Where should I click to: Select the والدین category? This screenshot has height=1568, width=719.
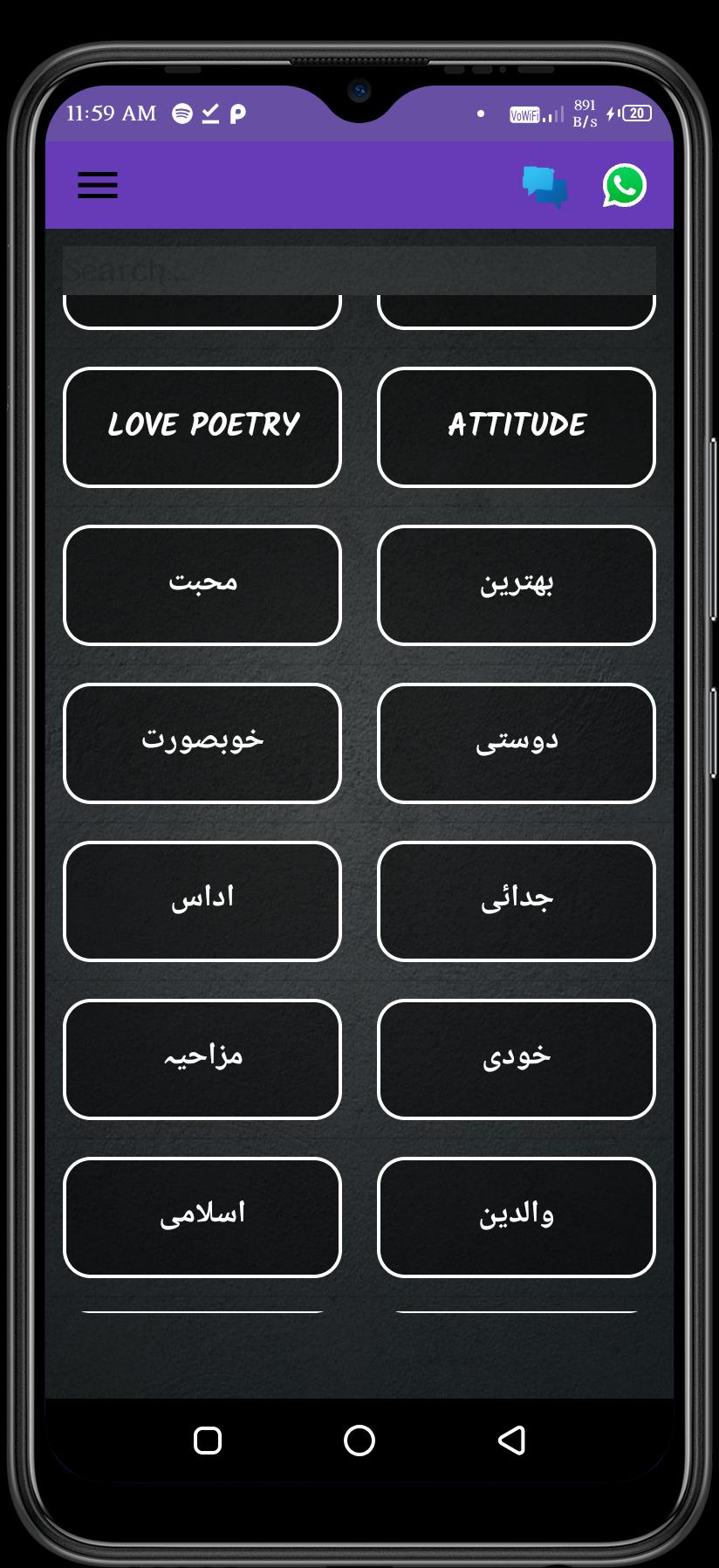(517, 1217)
